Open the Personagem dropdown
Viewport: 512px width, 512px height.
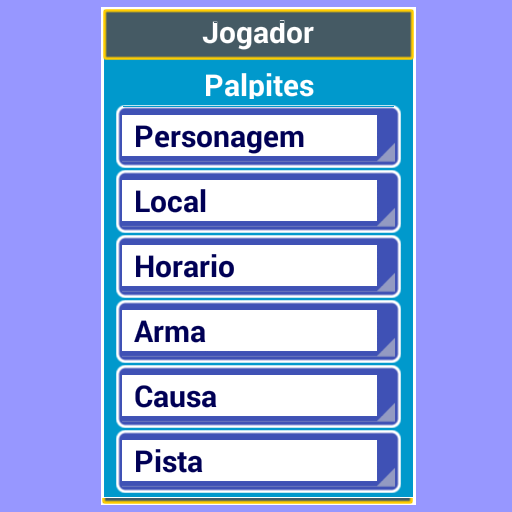point(258,136)
